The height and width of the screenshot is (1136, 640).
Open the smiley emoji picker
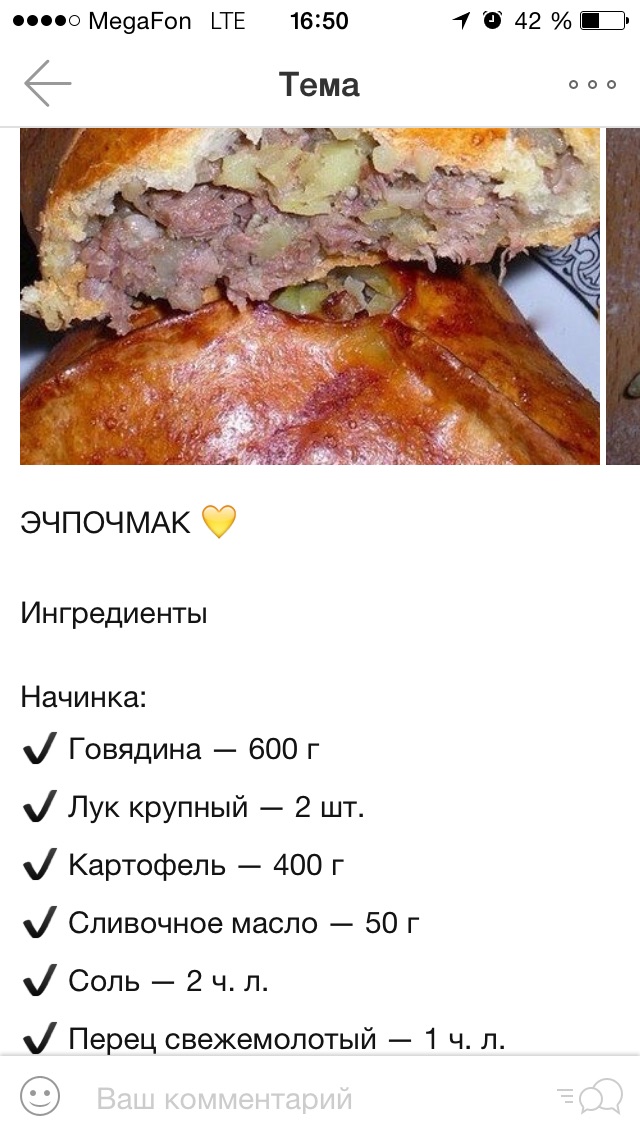pos(40,1095)
